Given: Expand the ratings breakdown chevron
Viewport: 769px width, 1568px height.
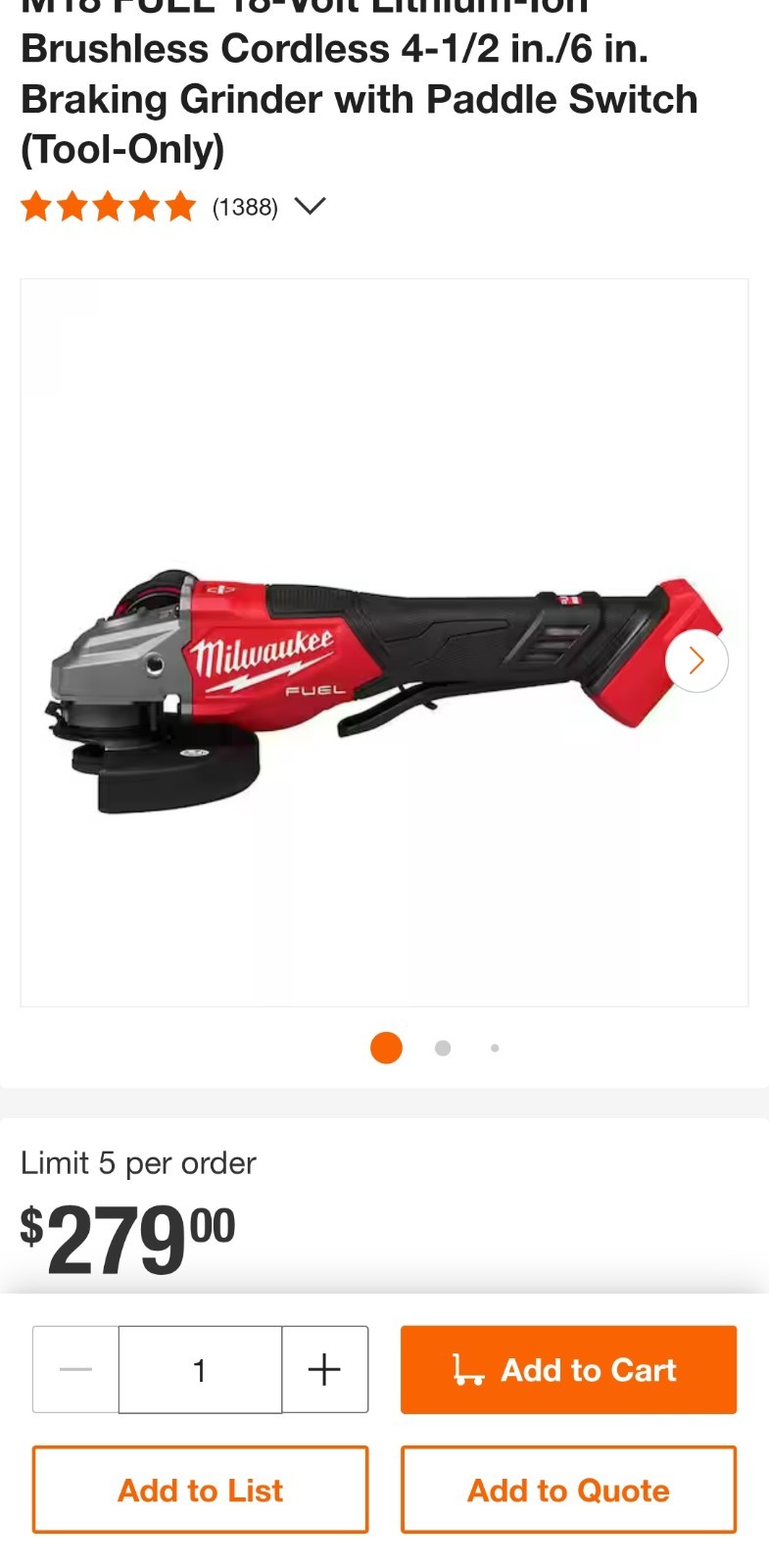Looking at the screenshot, I should click(311, 207).
